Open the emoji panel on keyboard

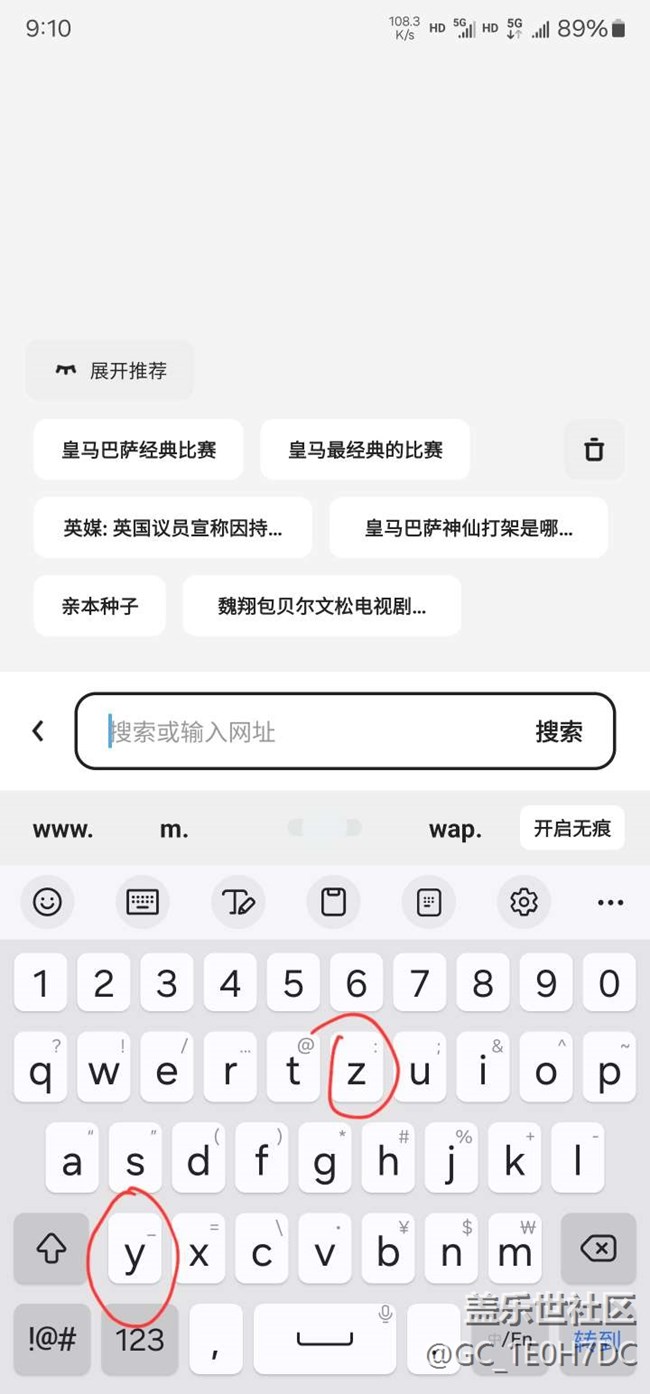click(47, 902)
